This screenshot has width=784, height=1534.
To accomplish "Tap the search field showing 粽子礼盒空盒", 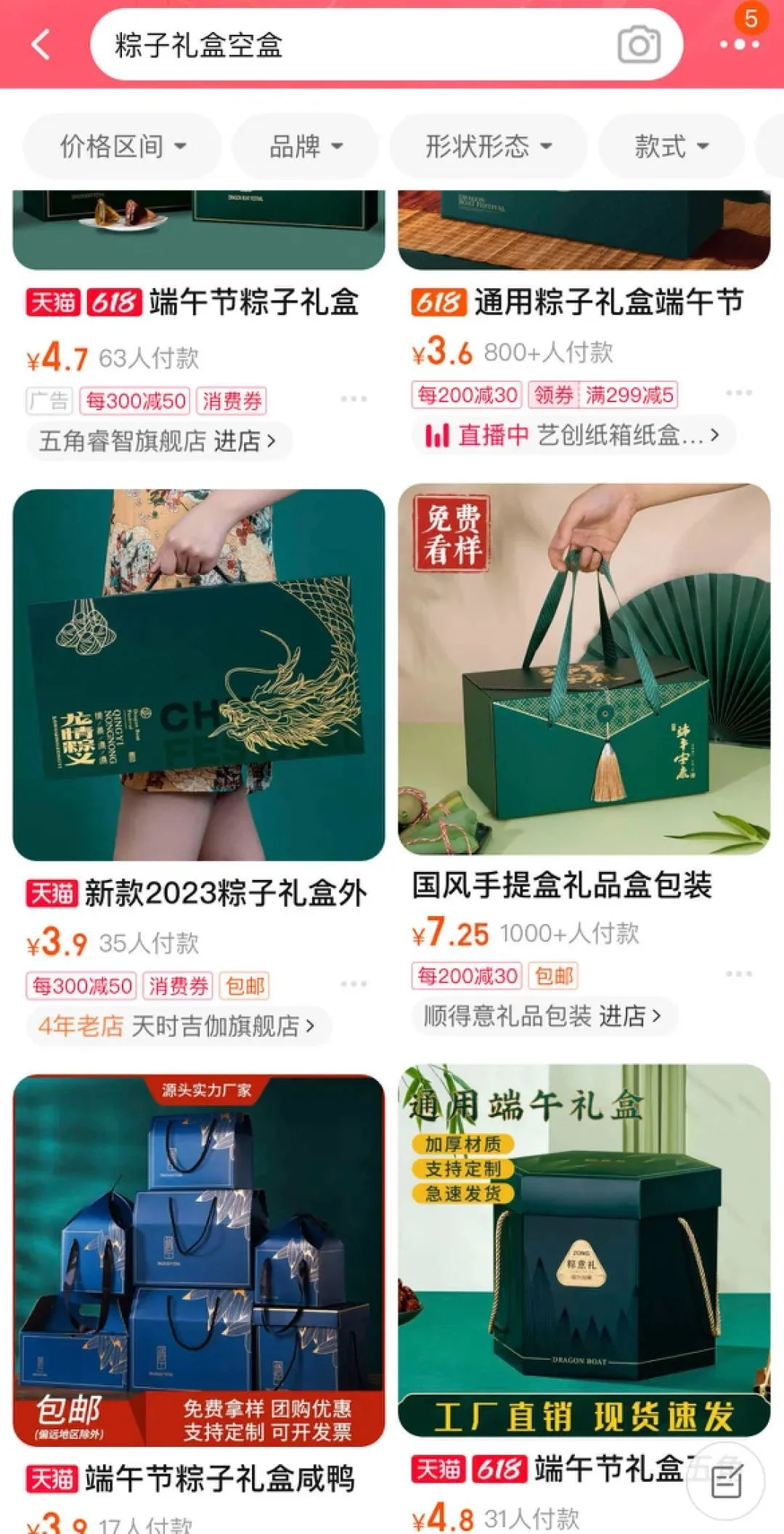I will coord(348,45).
